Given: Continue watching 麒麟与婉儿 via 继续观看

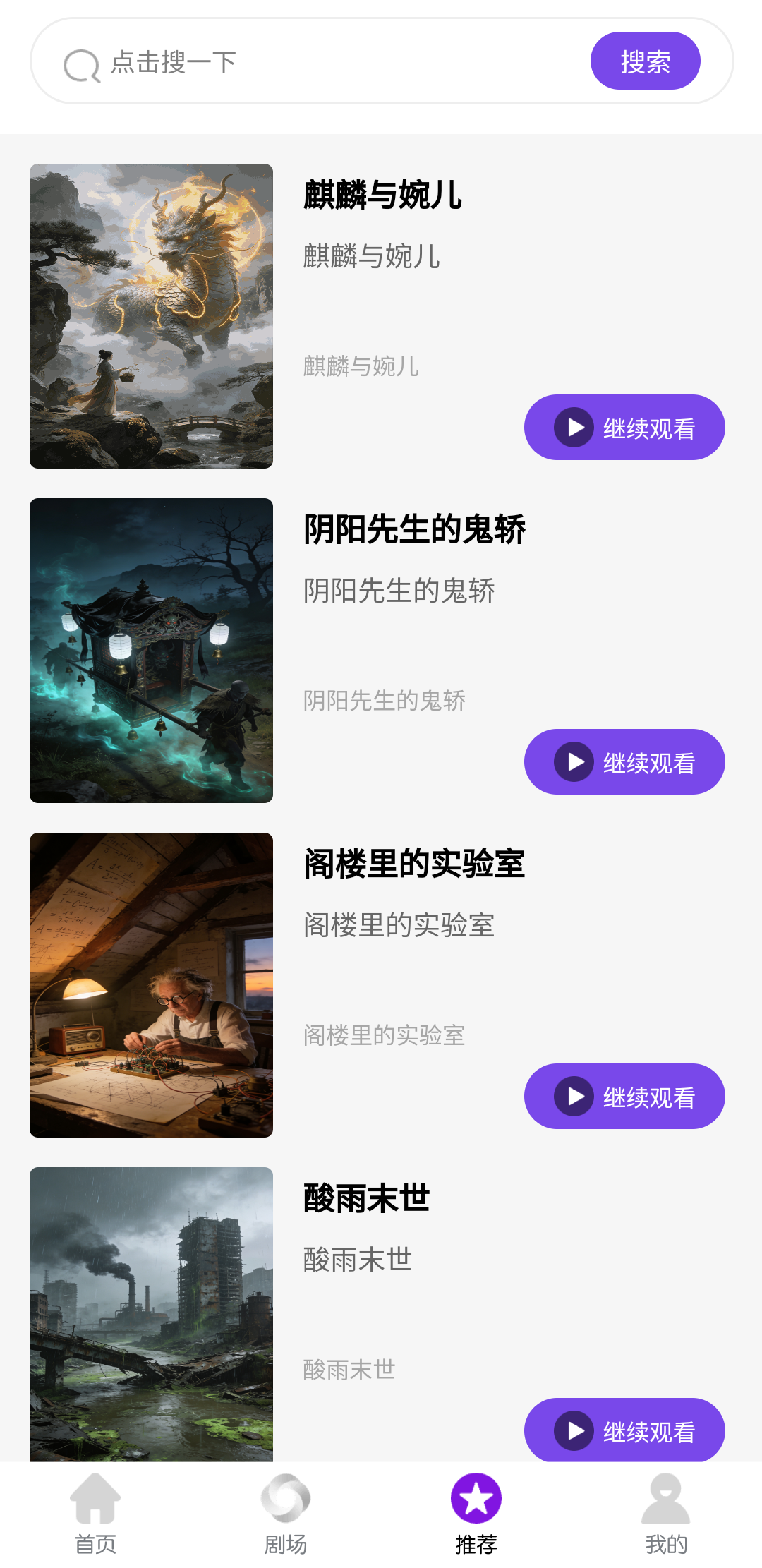Looking at the screenshot, I should click(624, 427).
